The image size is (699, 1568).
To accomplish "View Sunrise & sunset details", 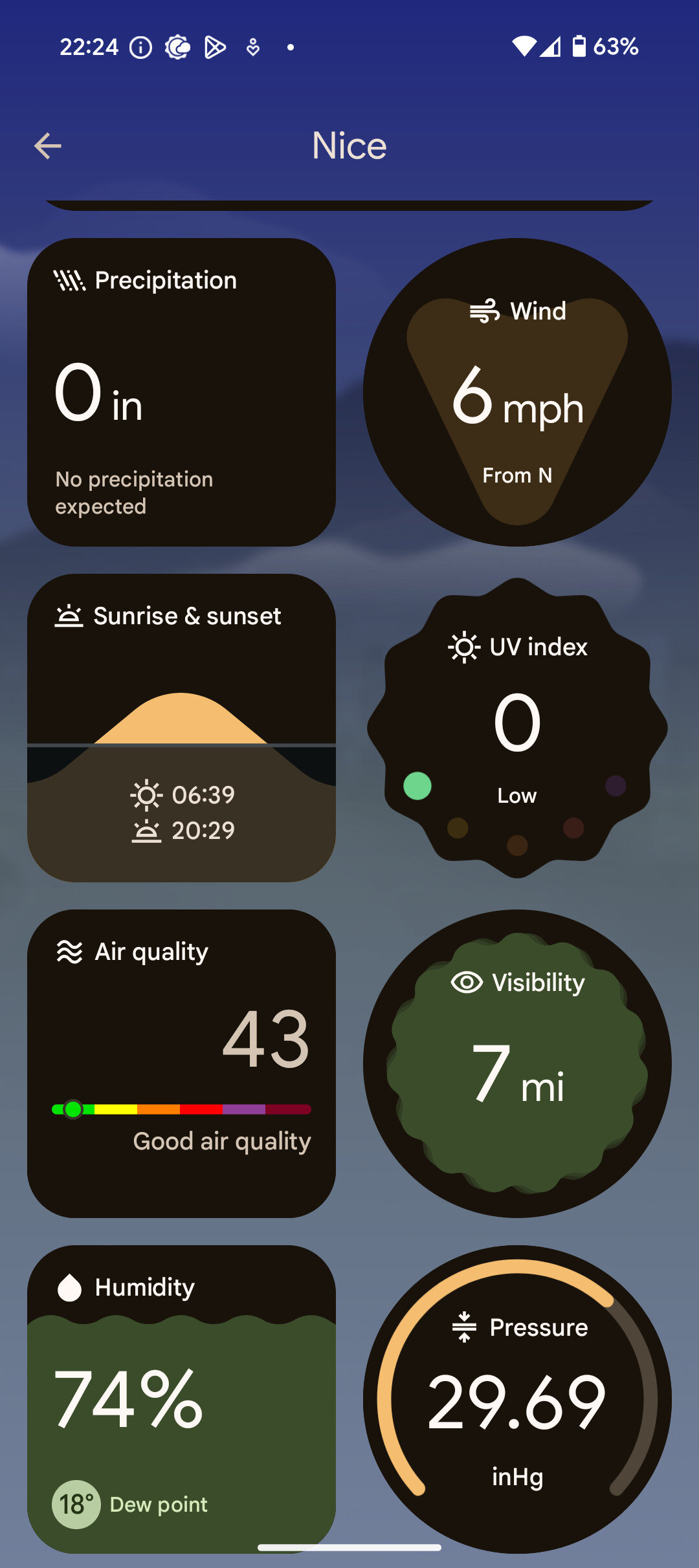I will 181,728.
